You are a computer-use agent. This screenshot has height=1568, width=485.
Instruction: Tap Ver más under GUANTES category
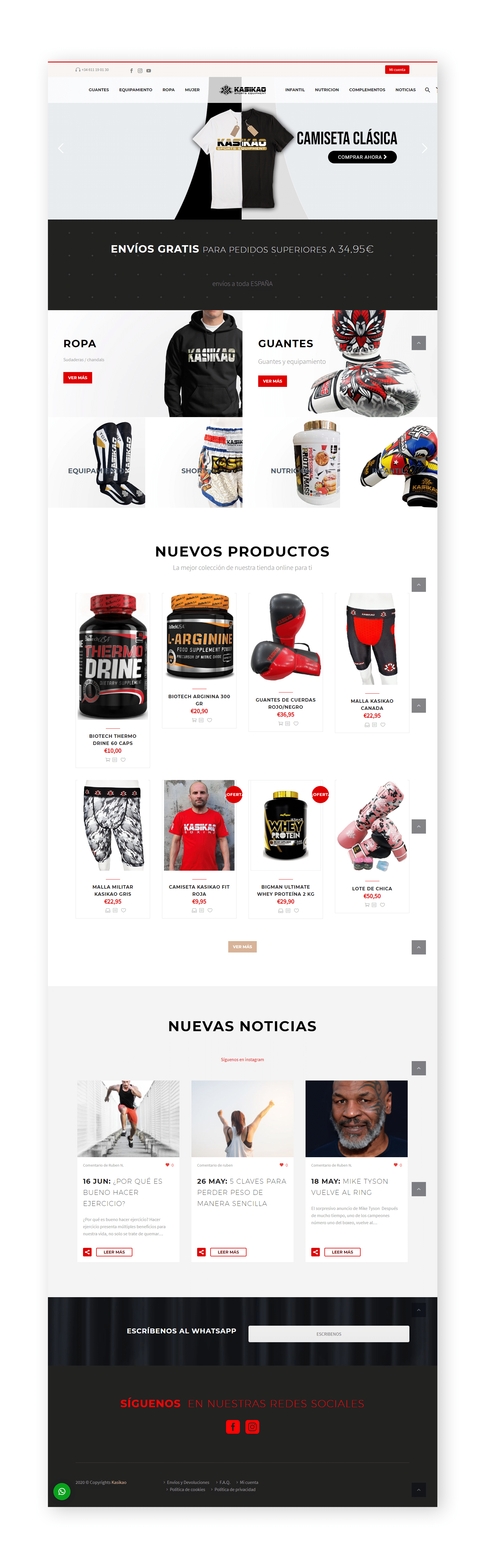(x=272, y=381)
